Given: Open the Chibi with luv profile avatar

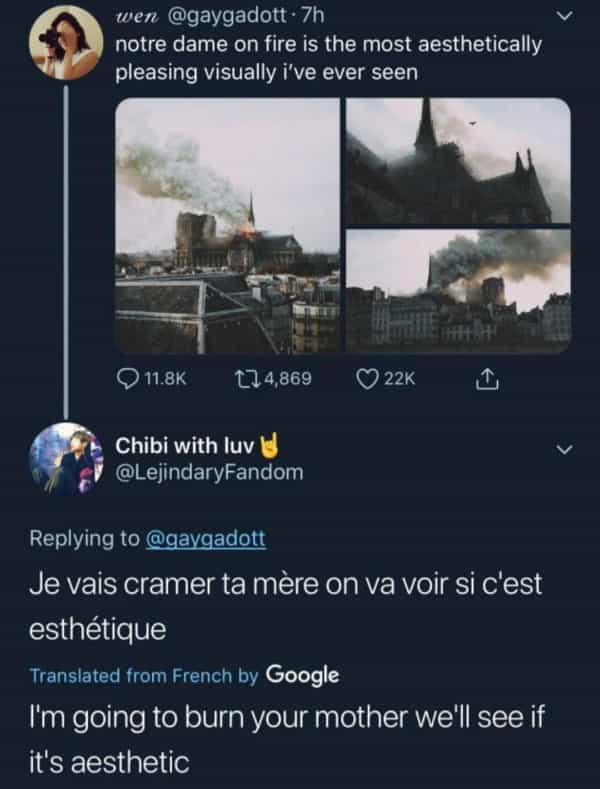Looking at the screenshot, I should (x=66, y=459).
